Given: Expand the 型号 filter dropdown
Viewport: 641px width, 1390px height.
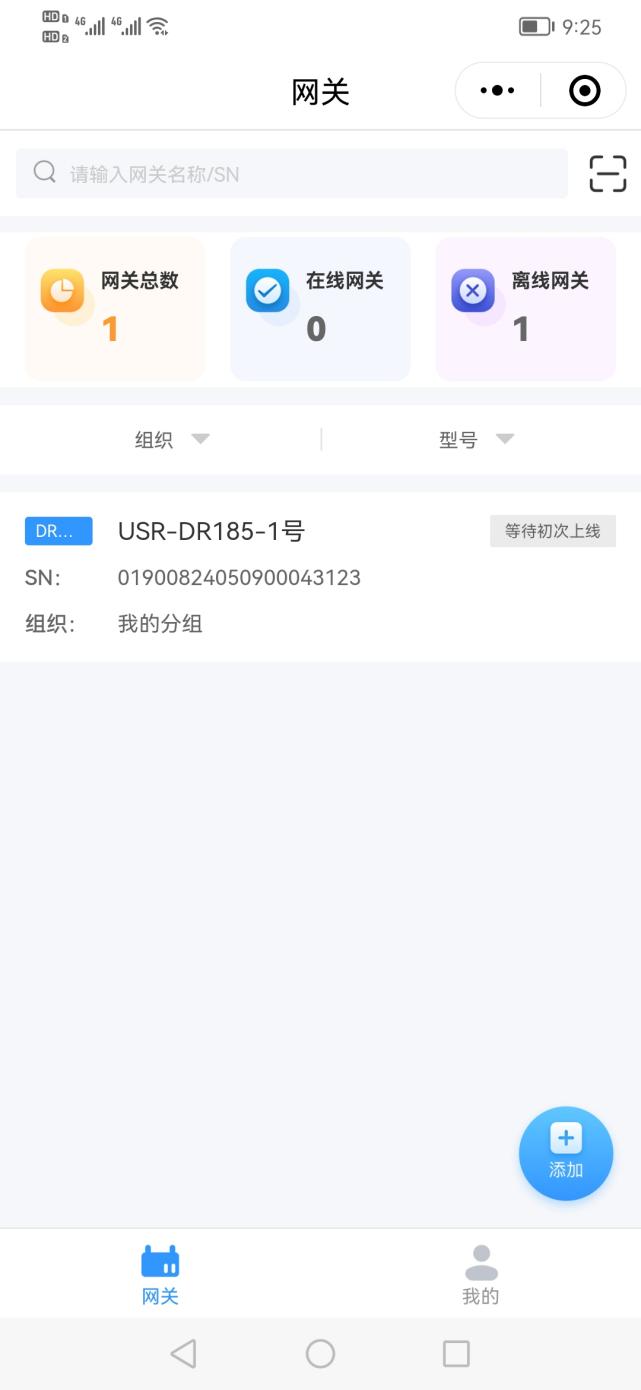Looking at the screenshot, I should (x=476, y=439).
